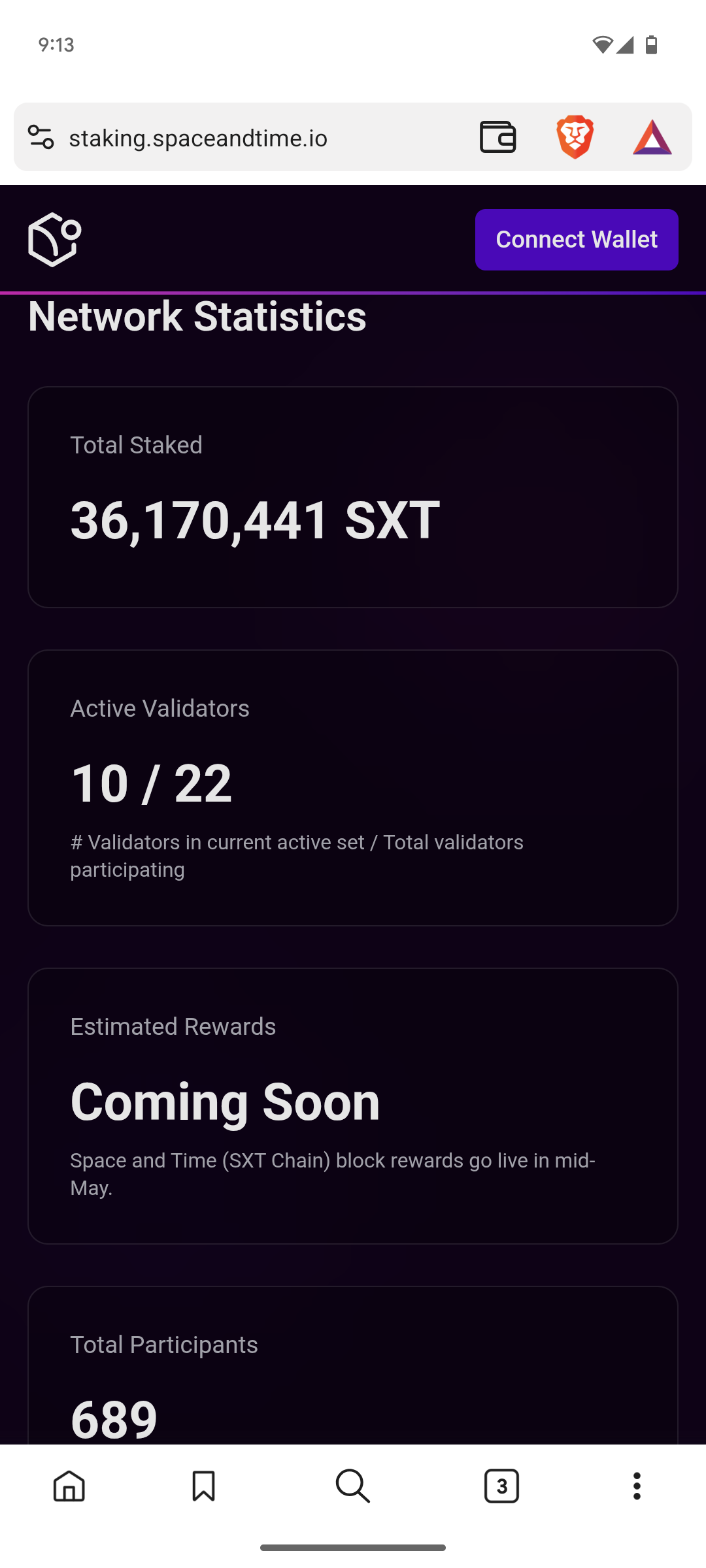Open the tab switcher showing 3 tabs
This screenshot has height=1568, width=706.
tap(501, 1486)
